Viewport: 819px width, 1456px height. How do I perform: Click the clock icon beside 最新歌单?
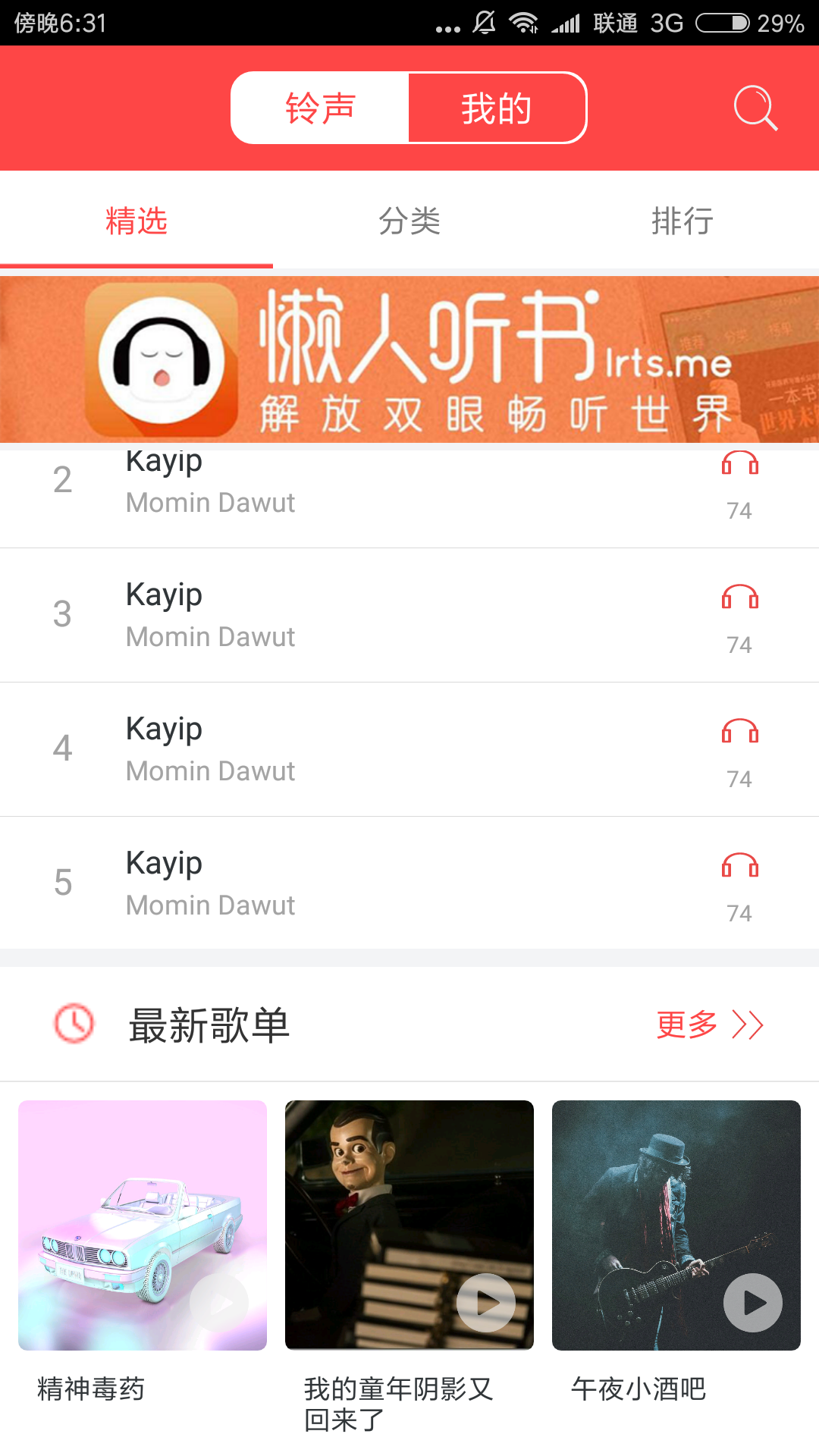click(x=73, y=1025)
